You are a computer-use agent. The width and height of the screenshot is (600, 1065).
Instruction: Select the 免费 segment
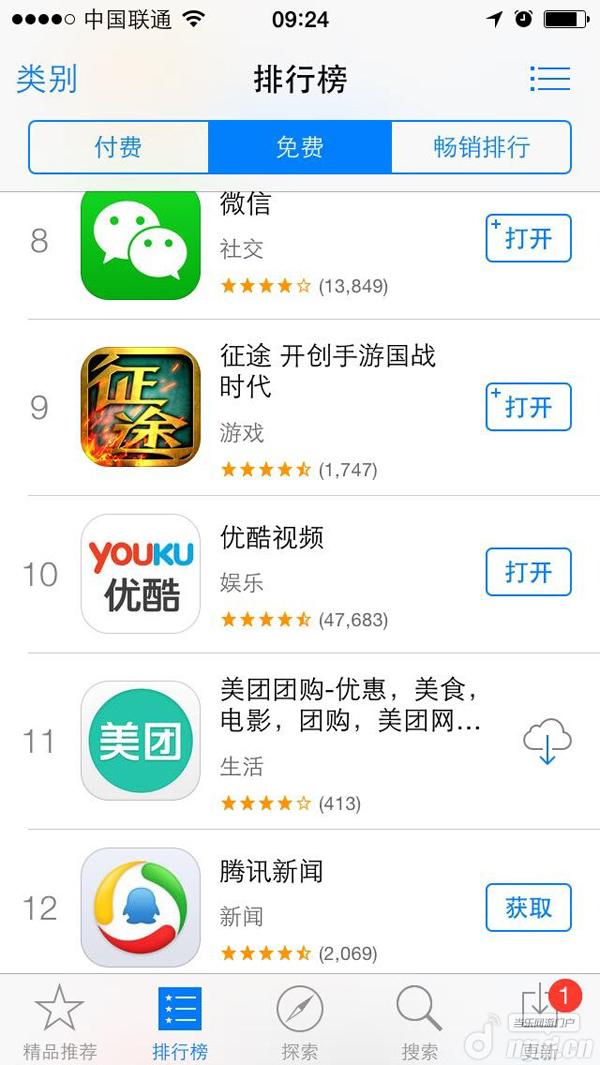click(x=299, y=147)
